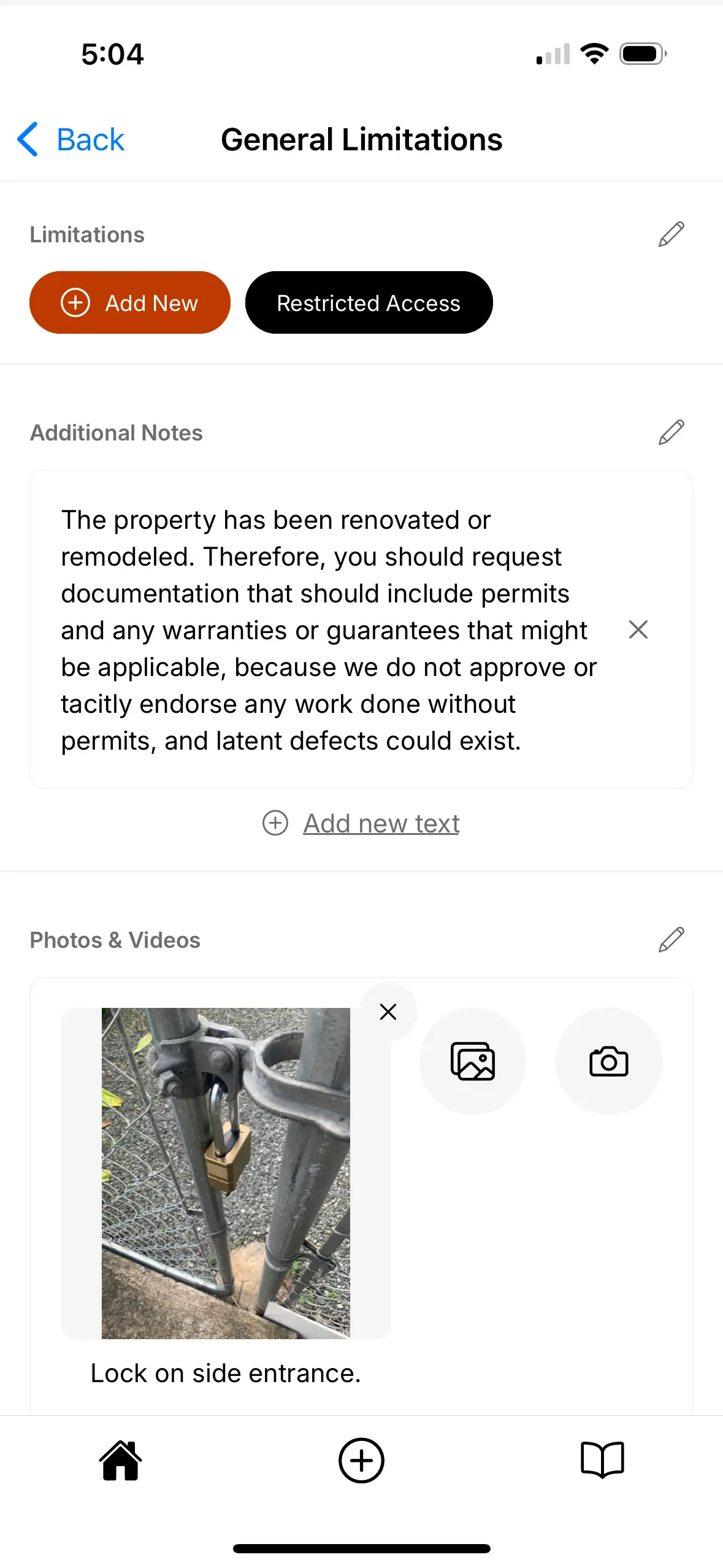Viewport: 723px width, 1568px height.
Task: Select the plus icon inside Add New button
Action: point(75,302)
